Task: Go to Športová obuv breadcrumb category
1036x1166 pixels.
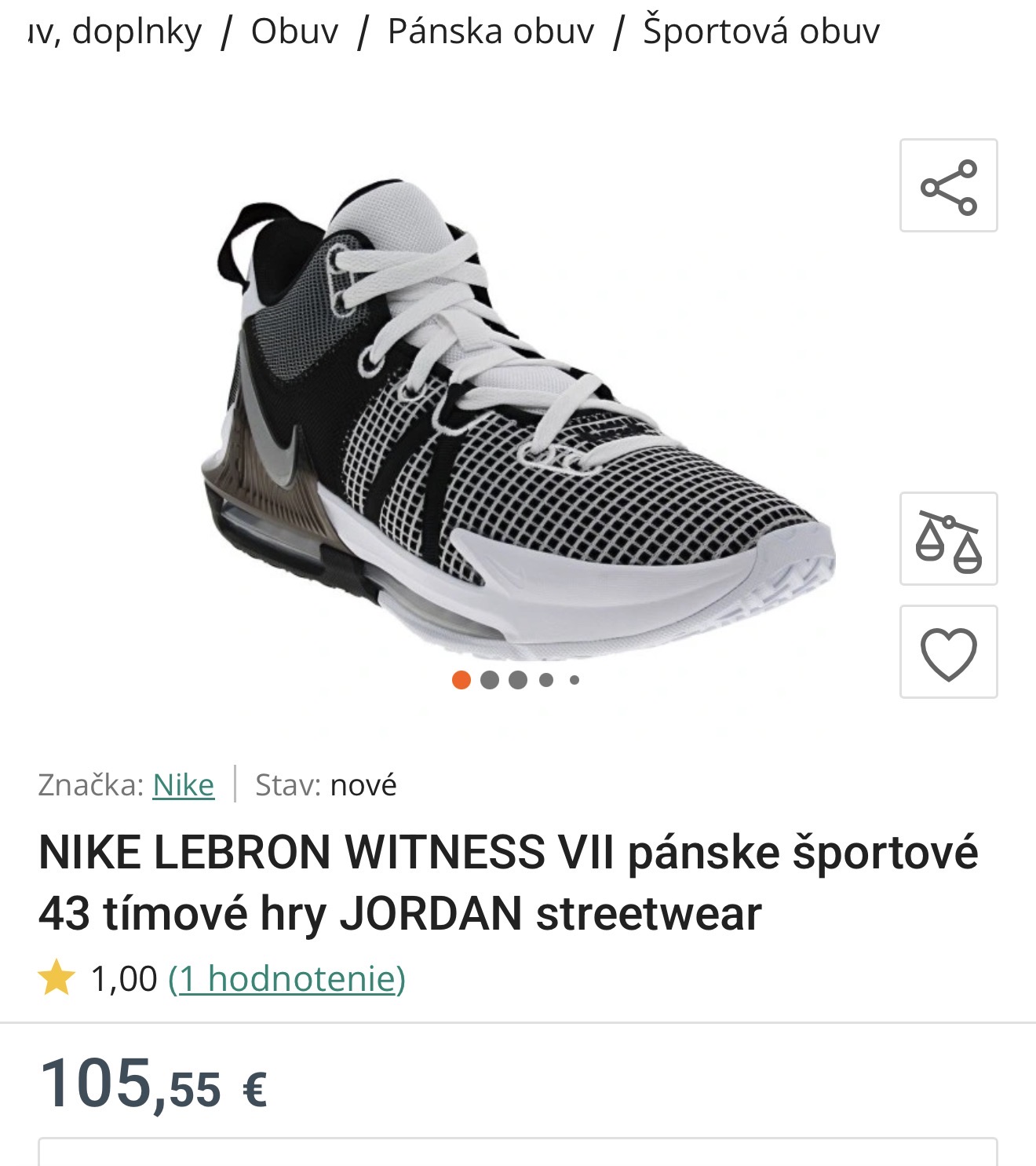Action: pos(761,31)
